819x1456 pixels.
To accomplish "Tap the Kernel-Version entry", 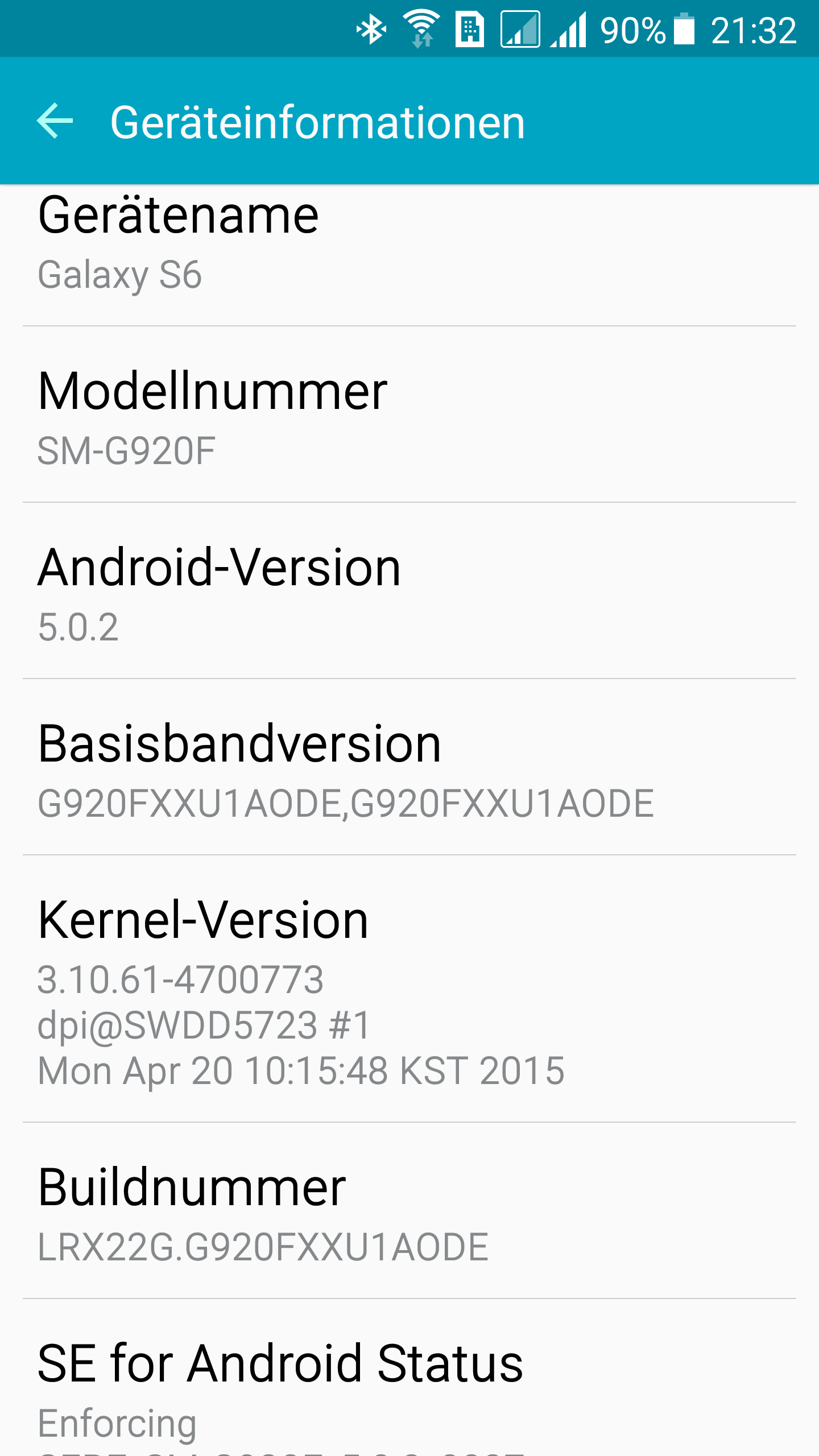I will tap(409, 989).
